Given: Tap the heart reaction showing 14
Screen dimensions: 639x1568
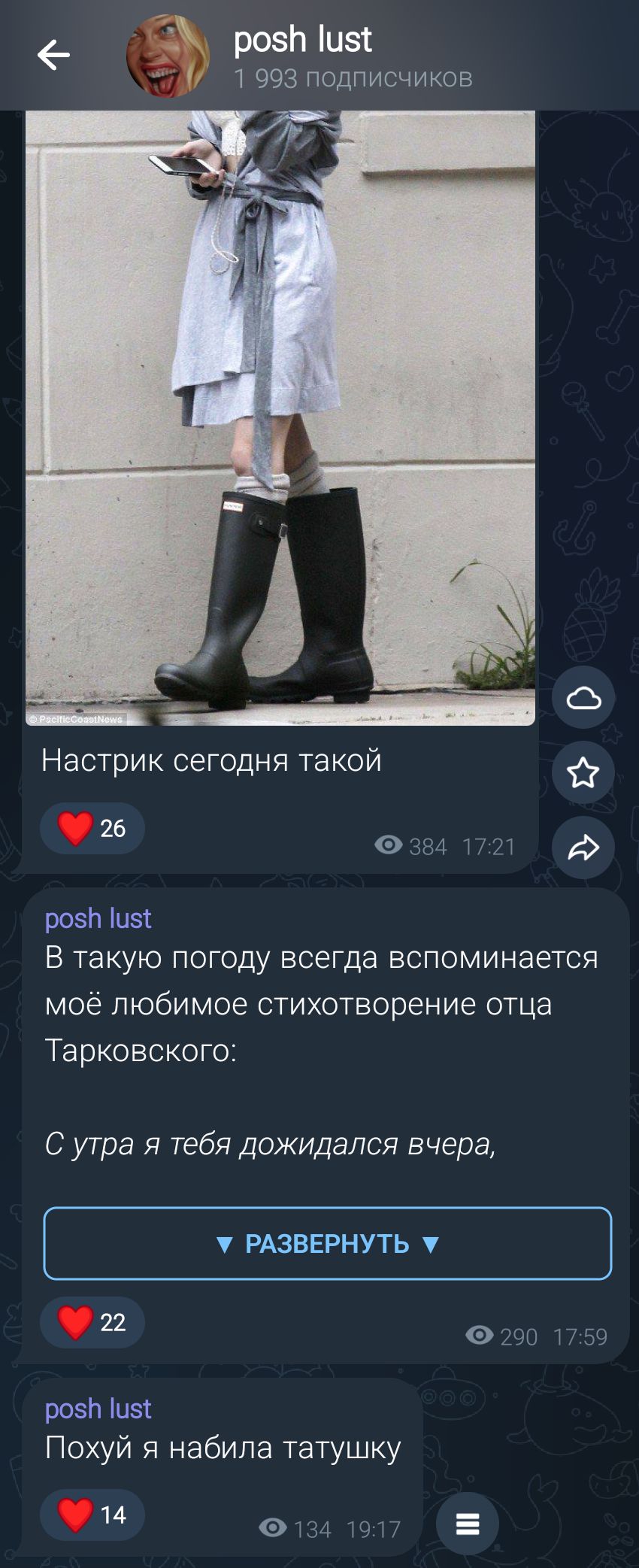Looking at the screenshot, I should 92,1514.
